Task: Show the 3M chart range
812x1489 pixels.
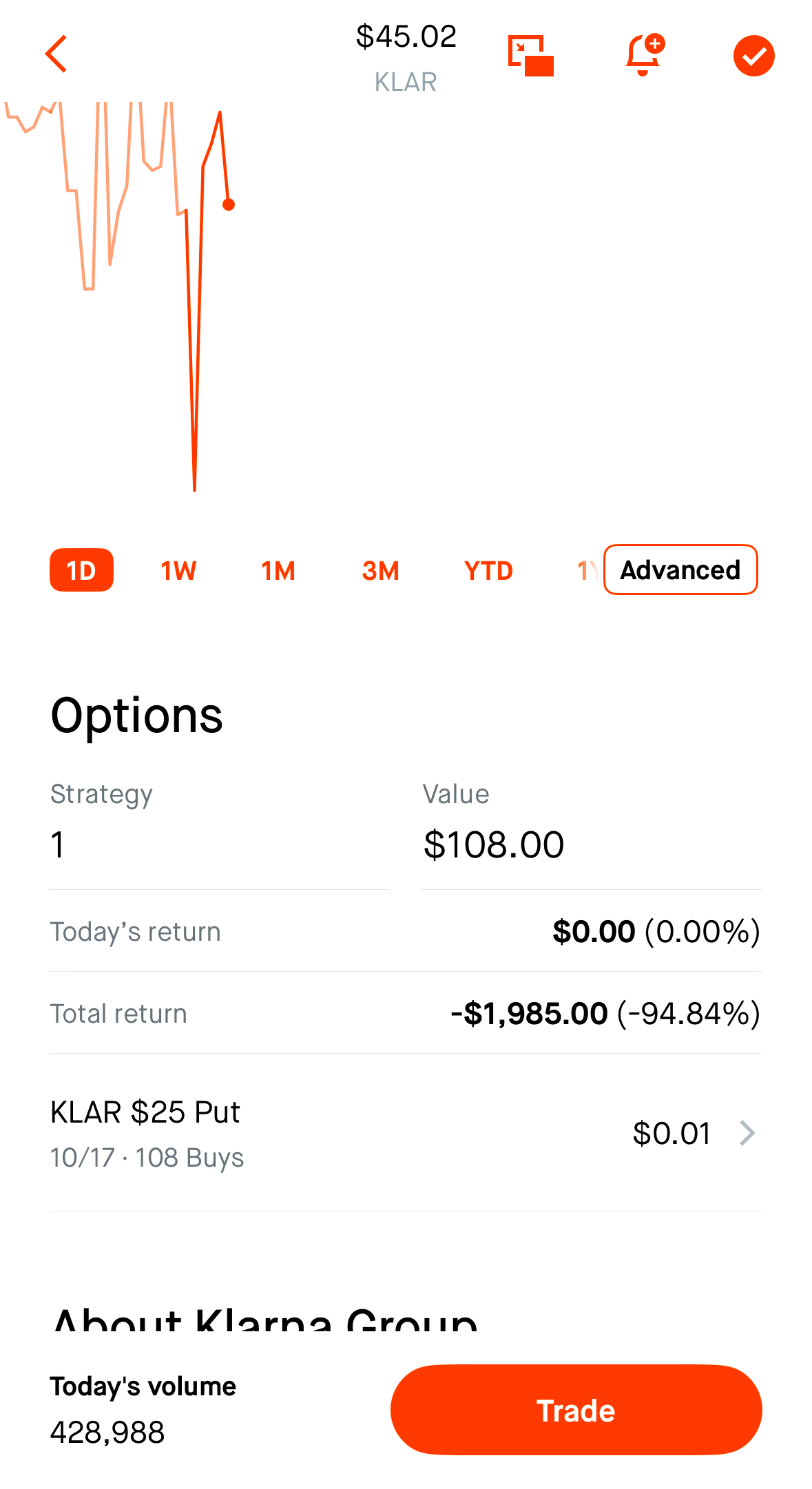Action: pos(380,570)
